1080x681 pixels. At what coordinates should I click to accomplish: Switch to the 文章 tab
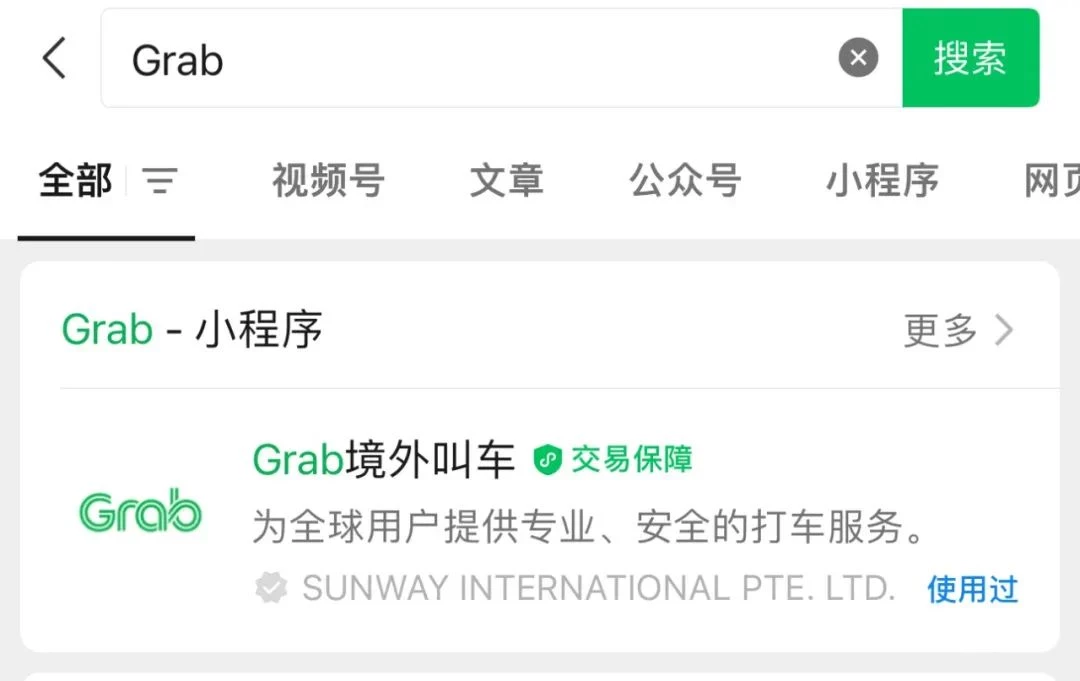pos(506,181)
